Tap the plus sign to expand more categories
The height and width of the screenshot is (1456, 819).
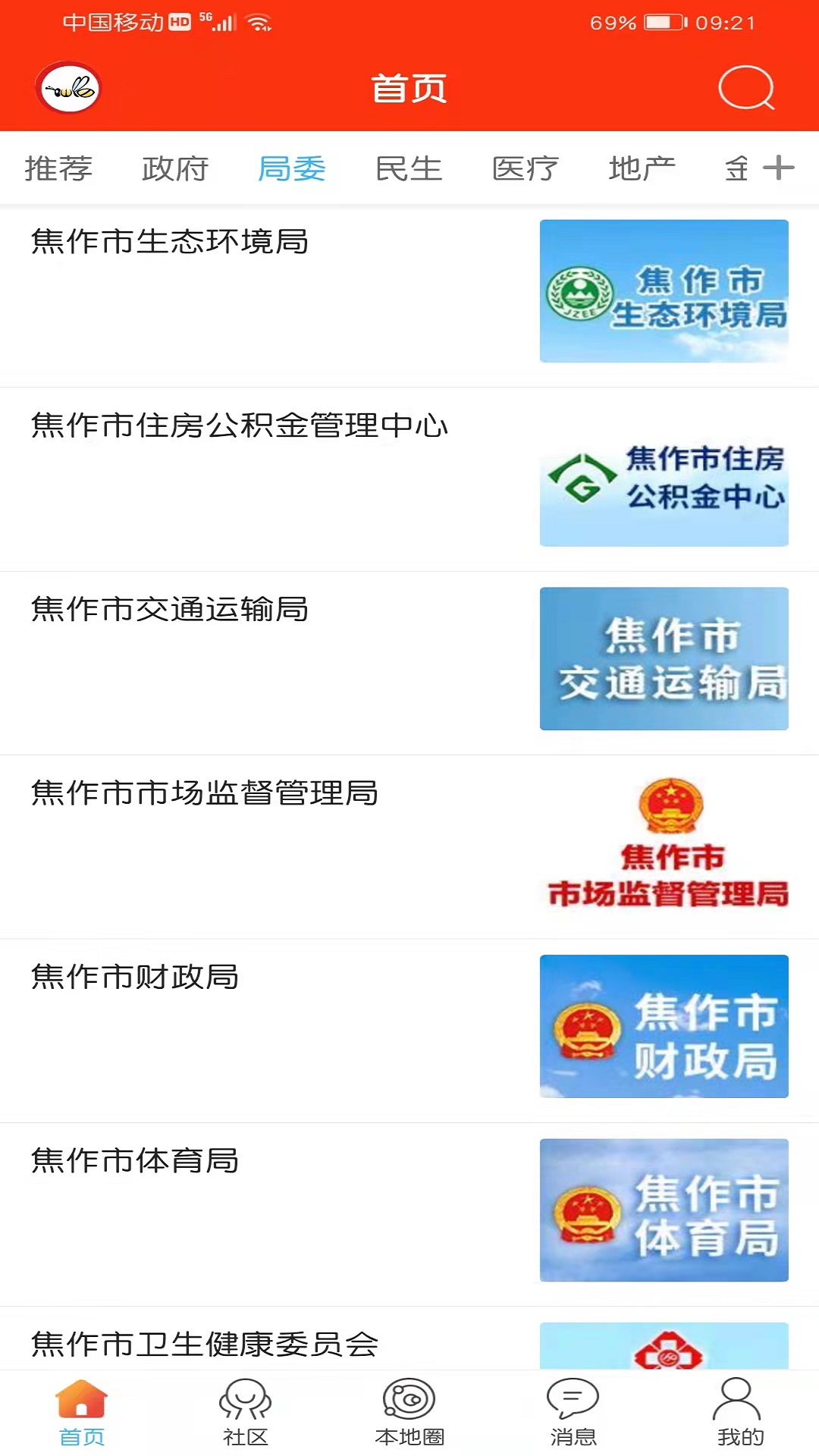point(780,168)
